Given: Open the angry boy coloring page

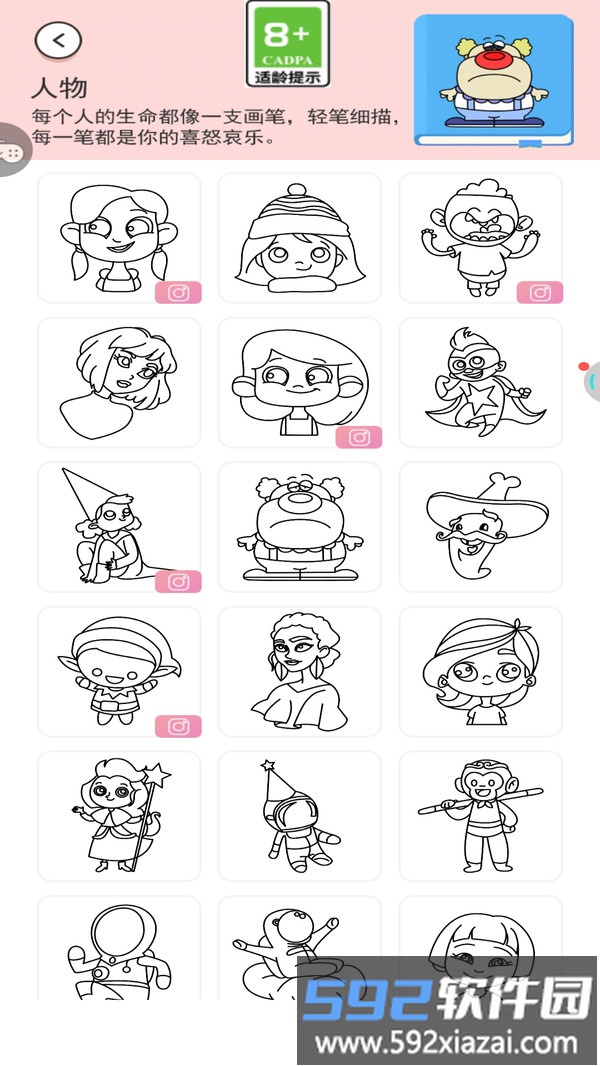Looking at the screenshot, I should click(x=481, y=238).
